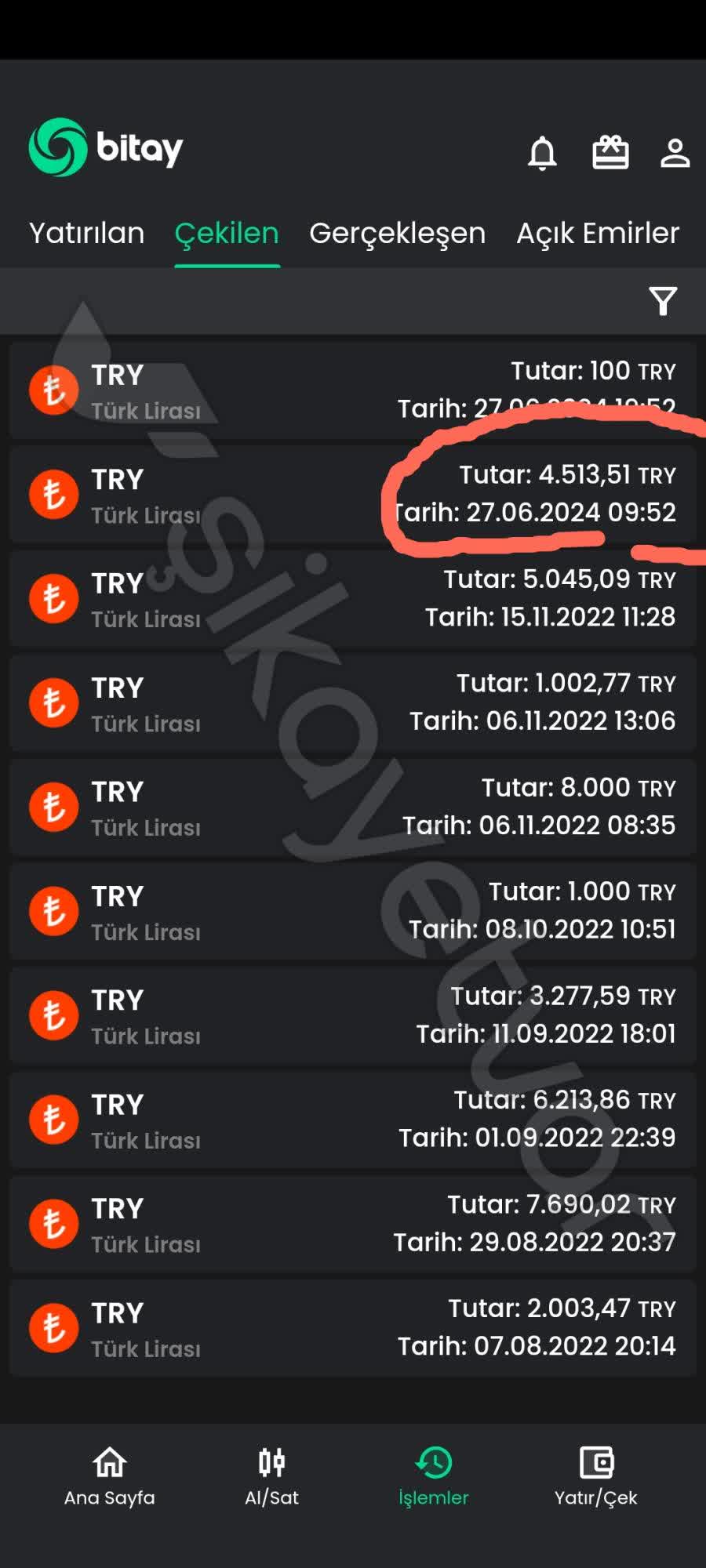Switch to the Yatırılan tab
Screen dimensions: 706x1568
pyautogui.click(x=86, y=233)
